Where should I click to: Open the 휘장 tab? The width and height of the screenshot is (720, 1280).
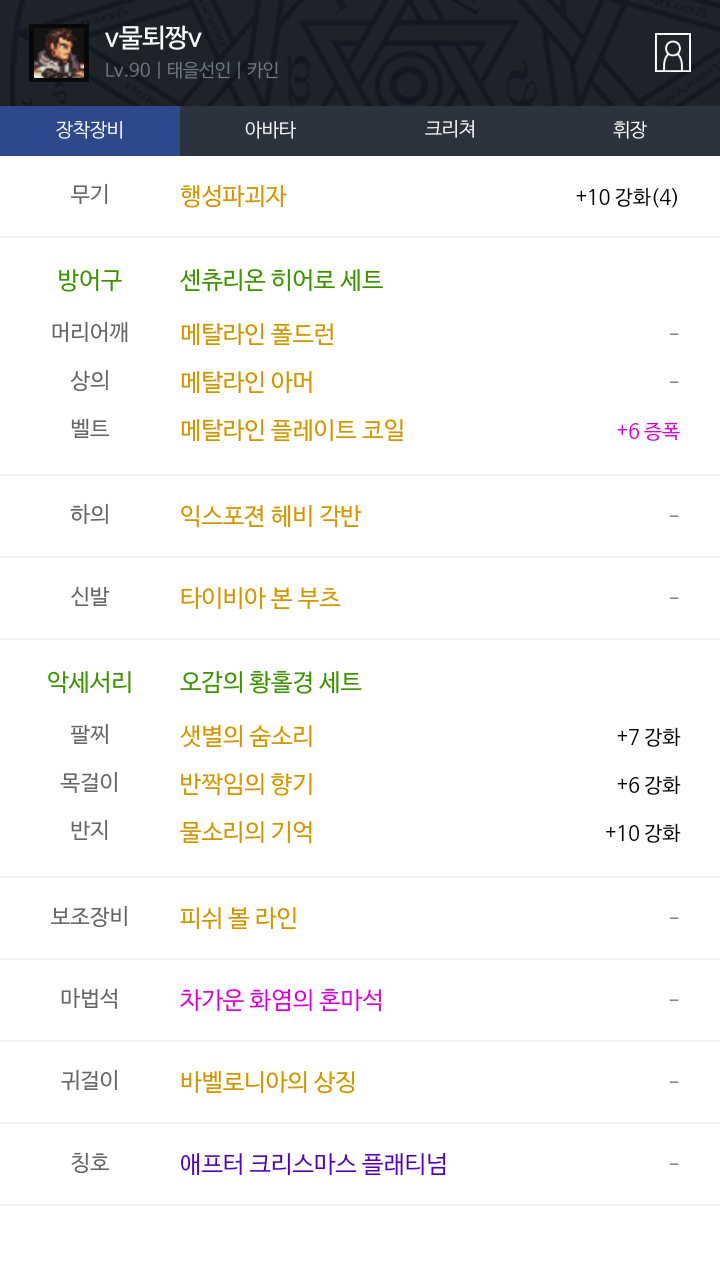(x=630, y=130)
